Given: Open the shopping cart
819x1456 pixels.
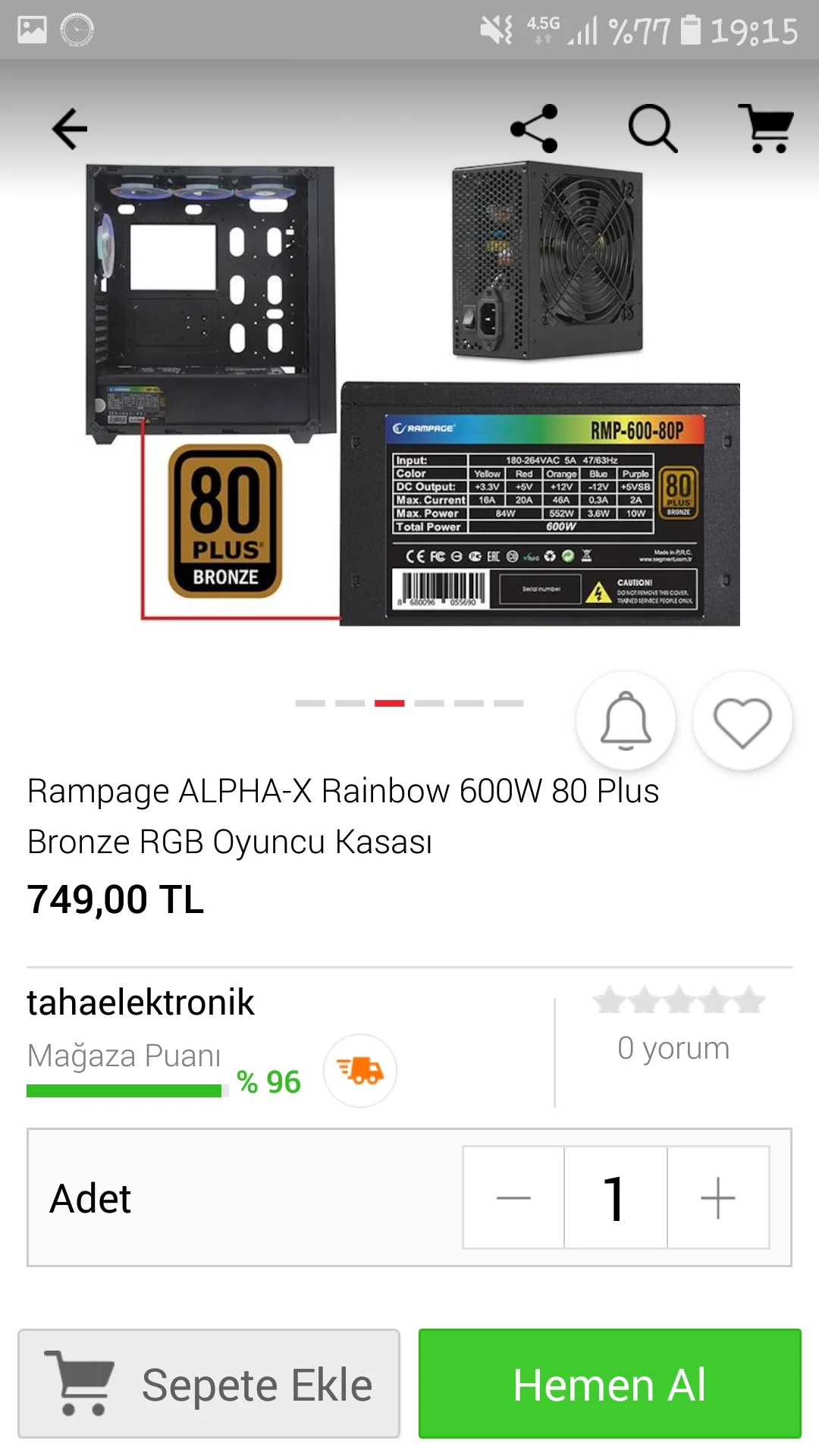Looking at the screenshot, I should point(766,129).
